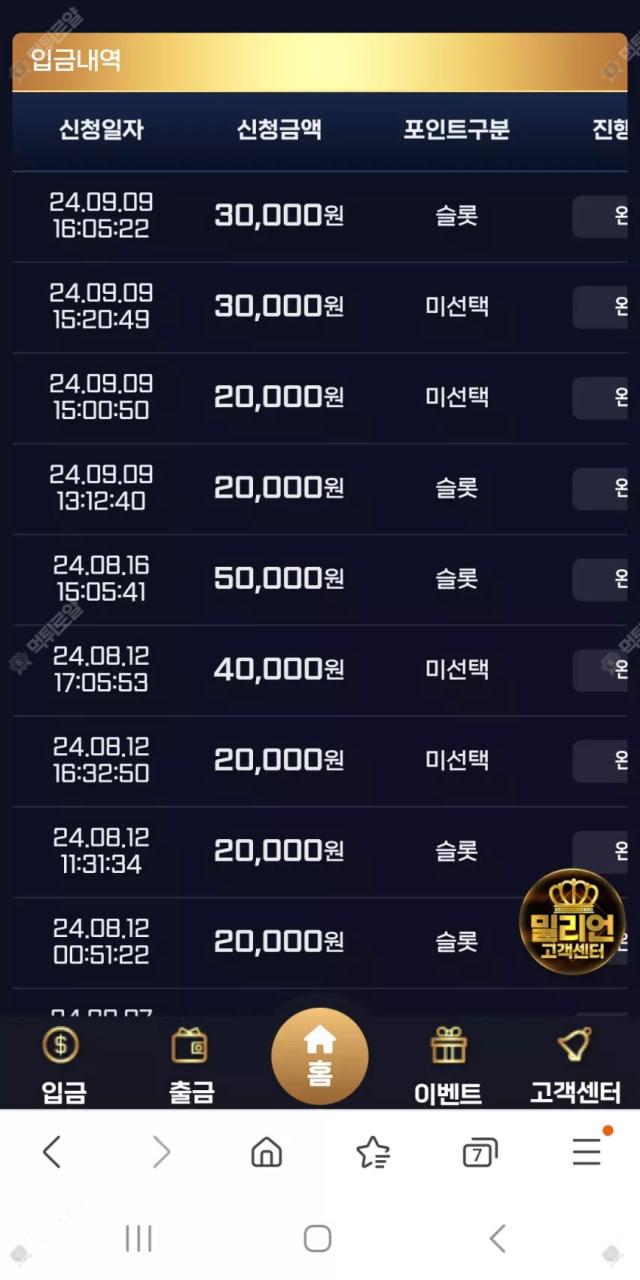Tap the system back button

[497, 1239]
